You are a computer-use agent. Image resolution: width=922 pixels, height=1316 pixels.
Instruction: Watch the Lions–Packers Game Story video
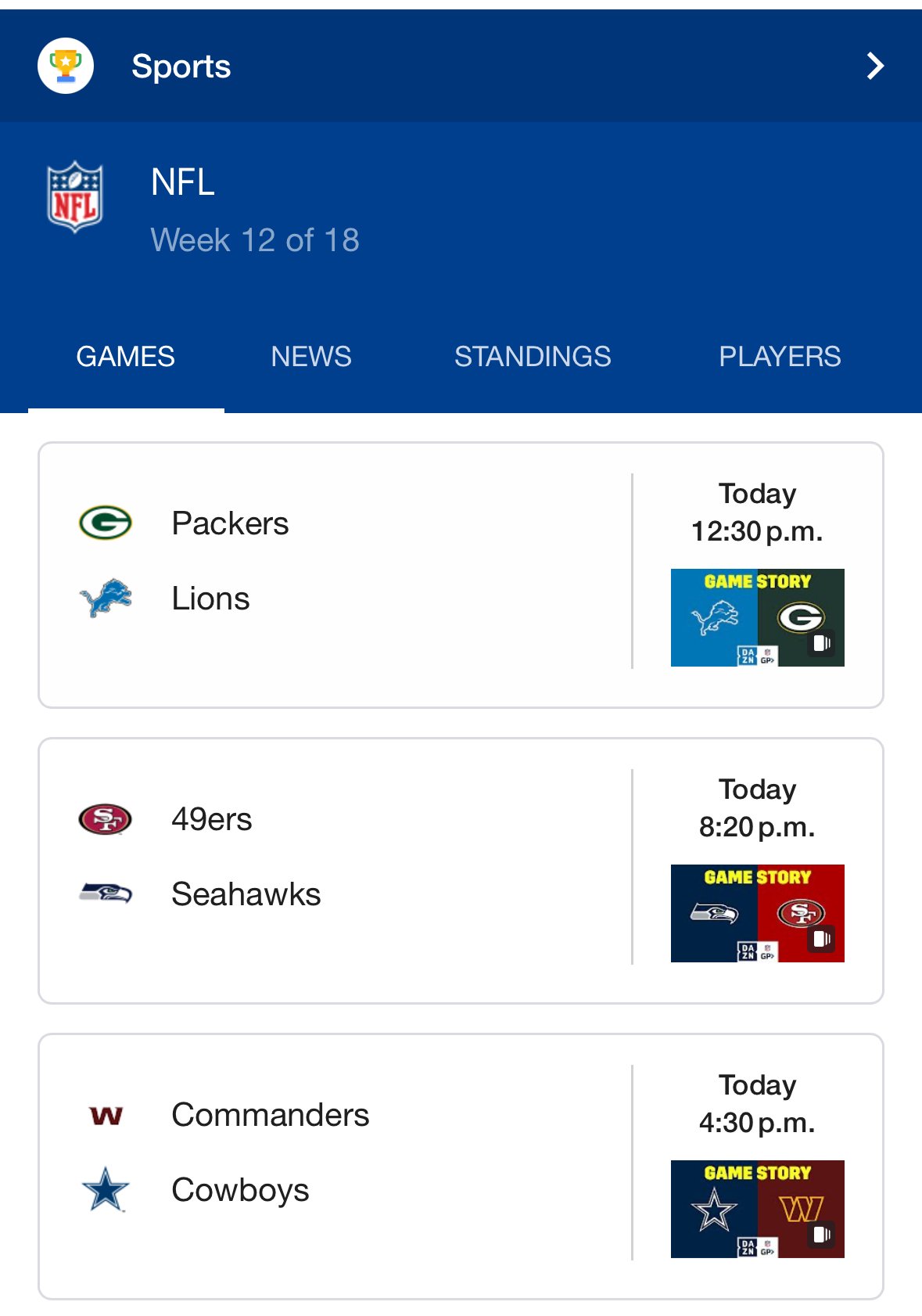coord(757,617)
